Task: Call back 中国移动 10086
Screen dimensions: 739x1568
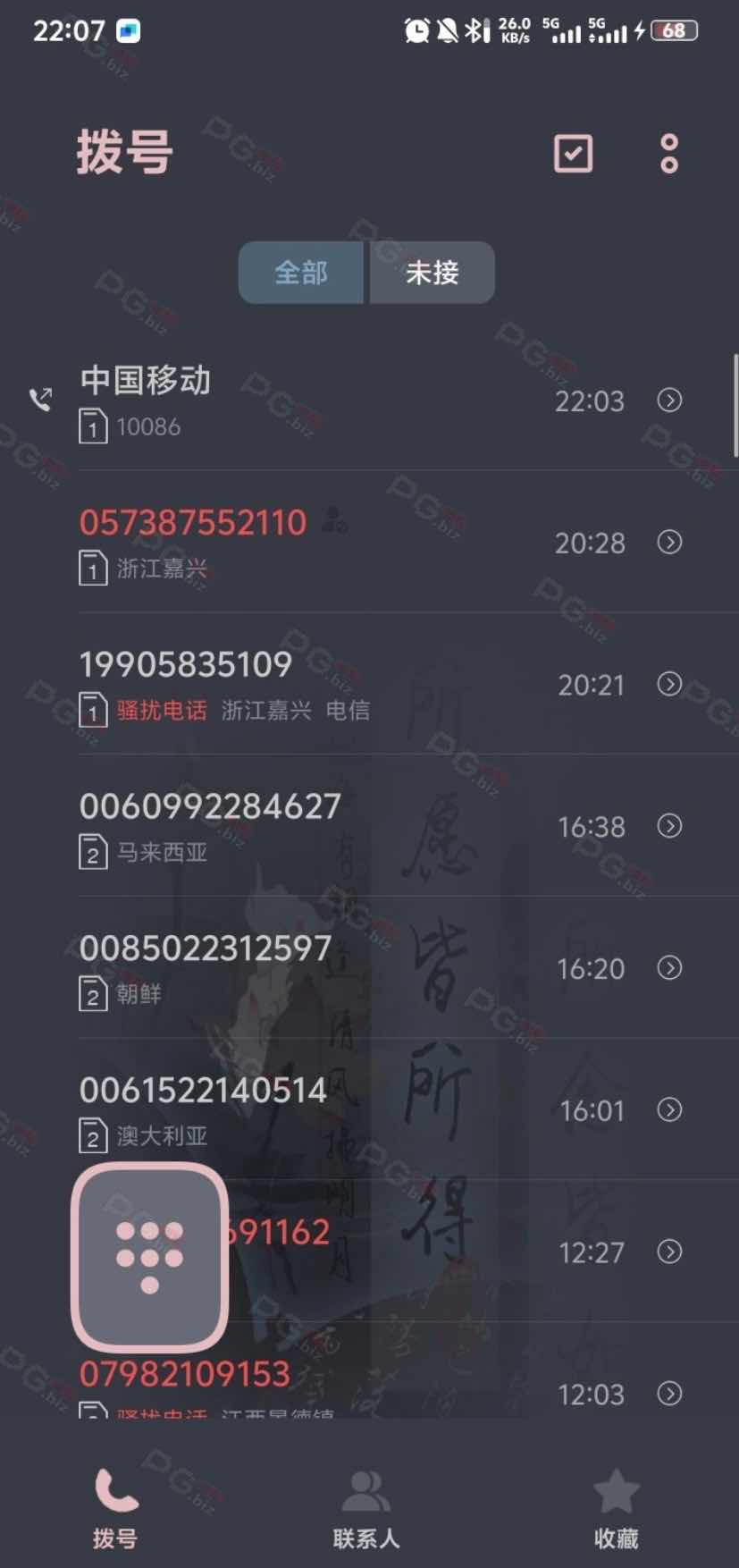Action: coord(268,400)
